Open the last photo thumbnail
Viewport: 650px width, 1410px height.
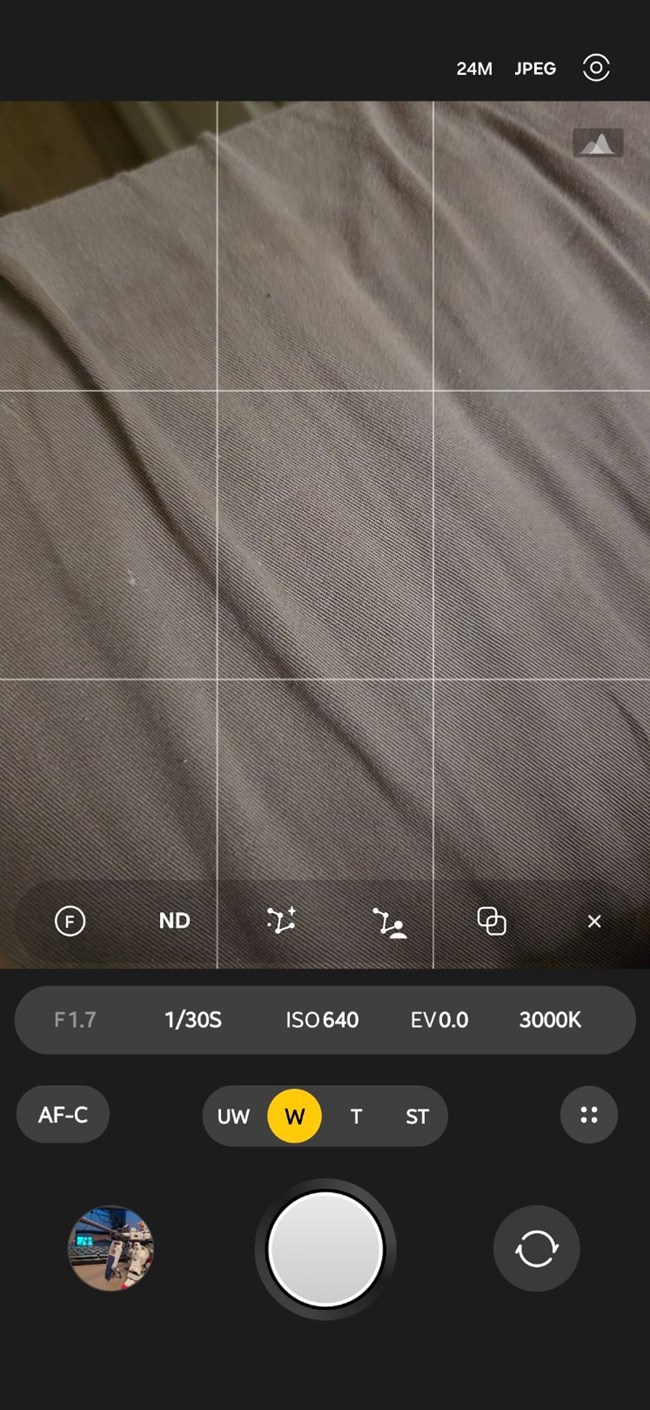click(x=111, y=1248)
